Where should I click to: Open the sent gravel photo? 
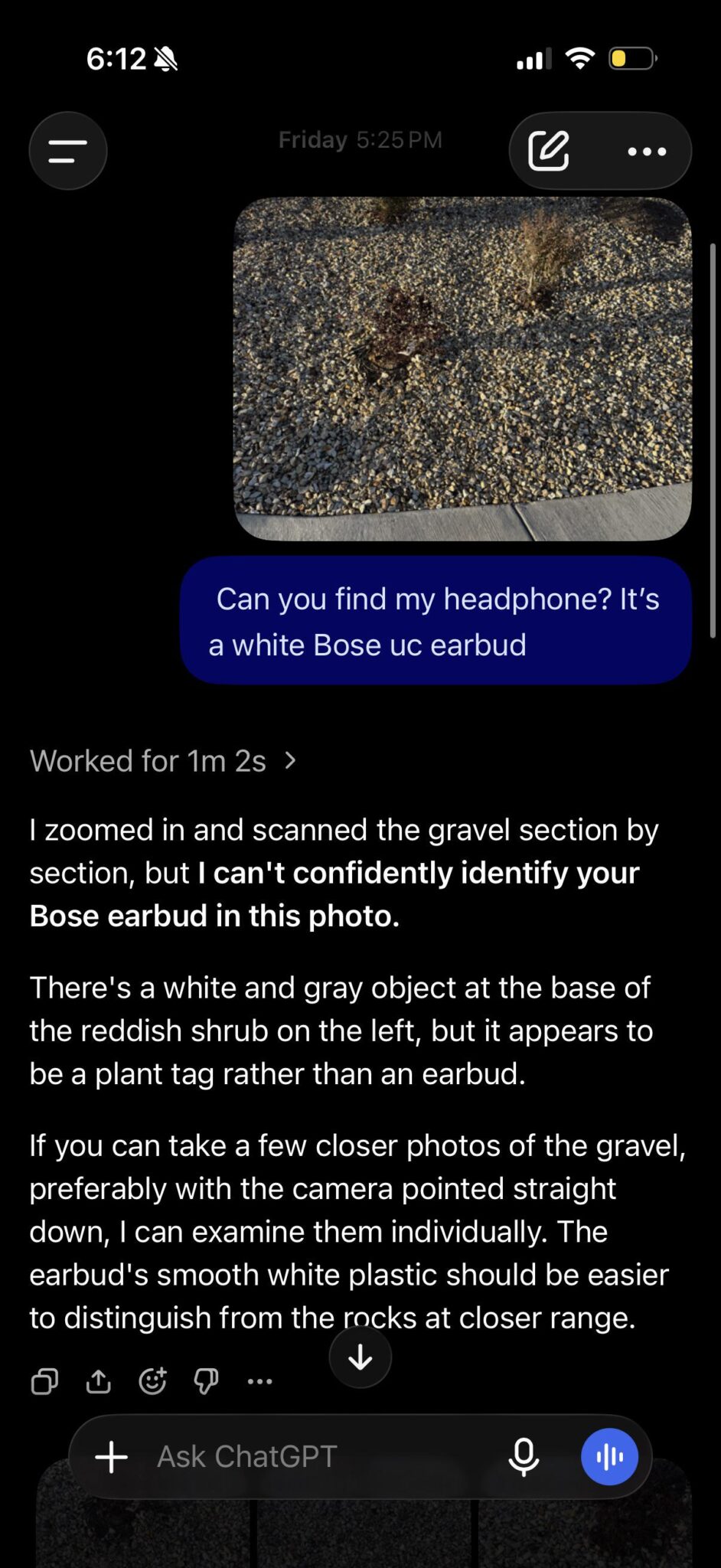point(462,369)
